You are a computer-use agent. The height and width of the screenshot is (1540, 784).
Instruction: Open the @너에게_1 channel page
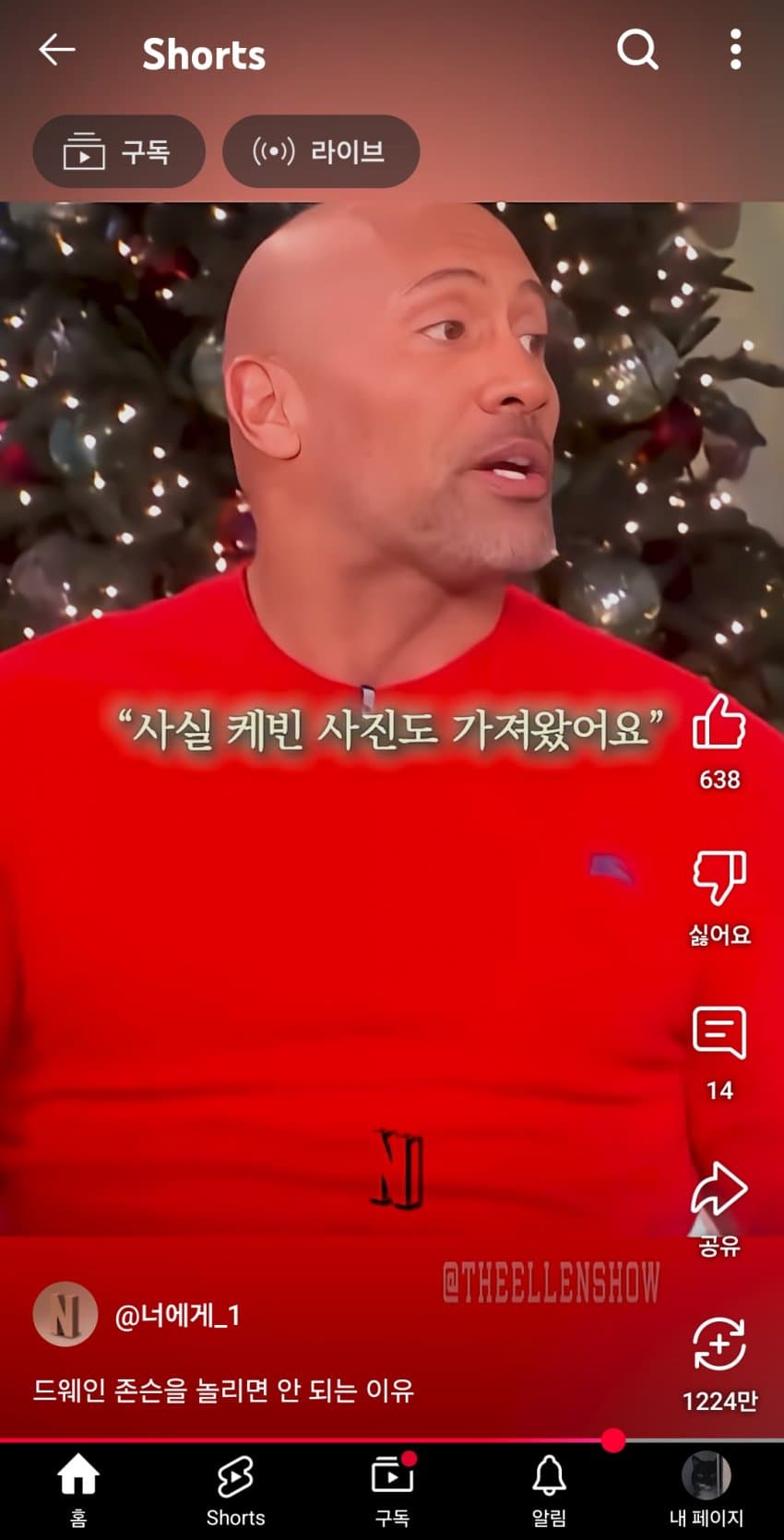[x=175, y=1315]
